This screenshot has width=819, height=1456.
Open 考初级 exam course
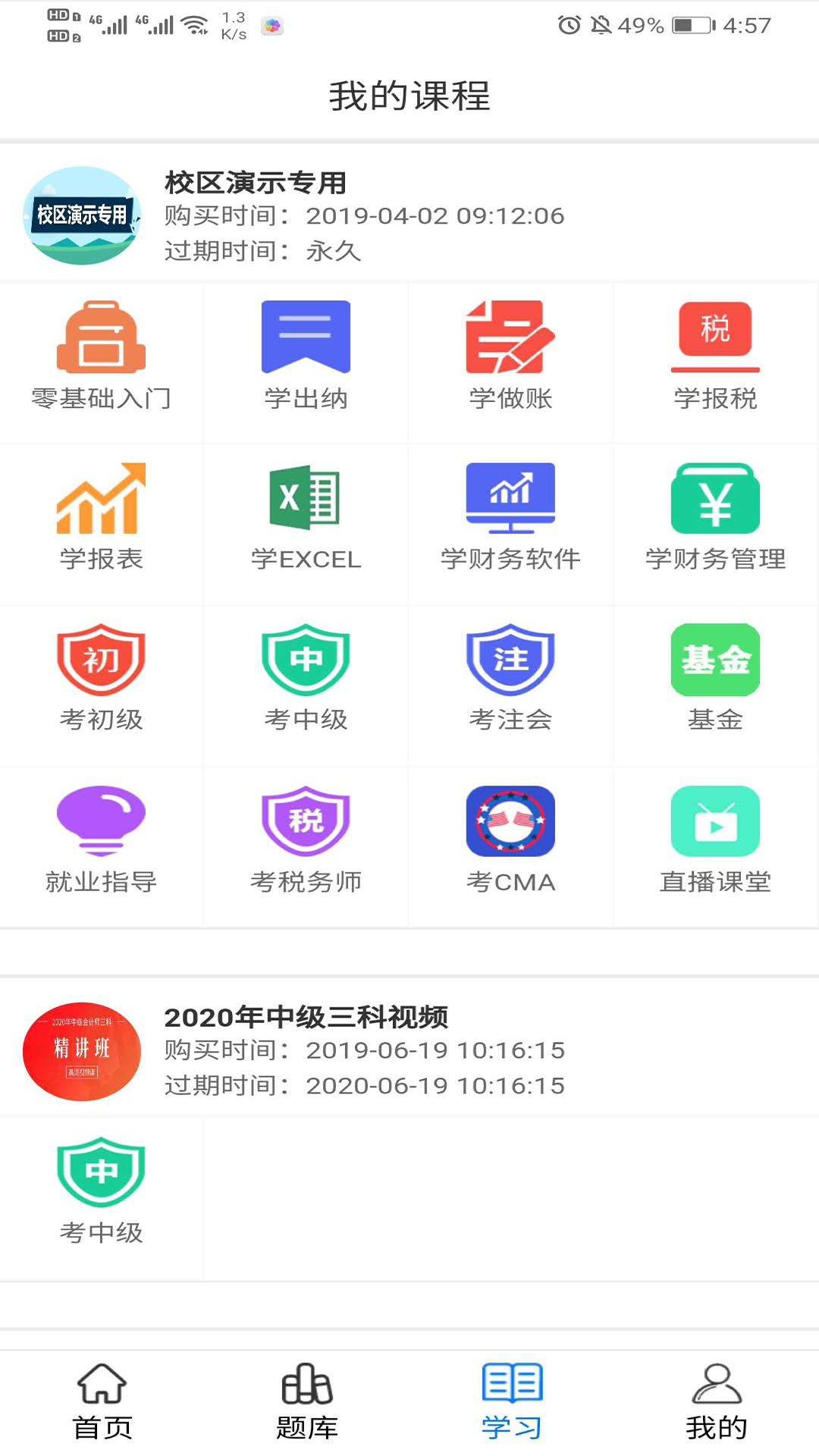click(102, 678)
